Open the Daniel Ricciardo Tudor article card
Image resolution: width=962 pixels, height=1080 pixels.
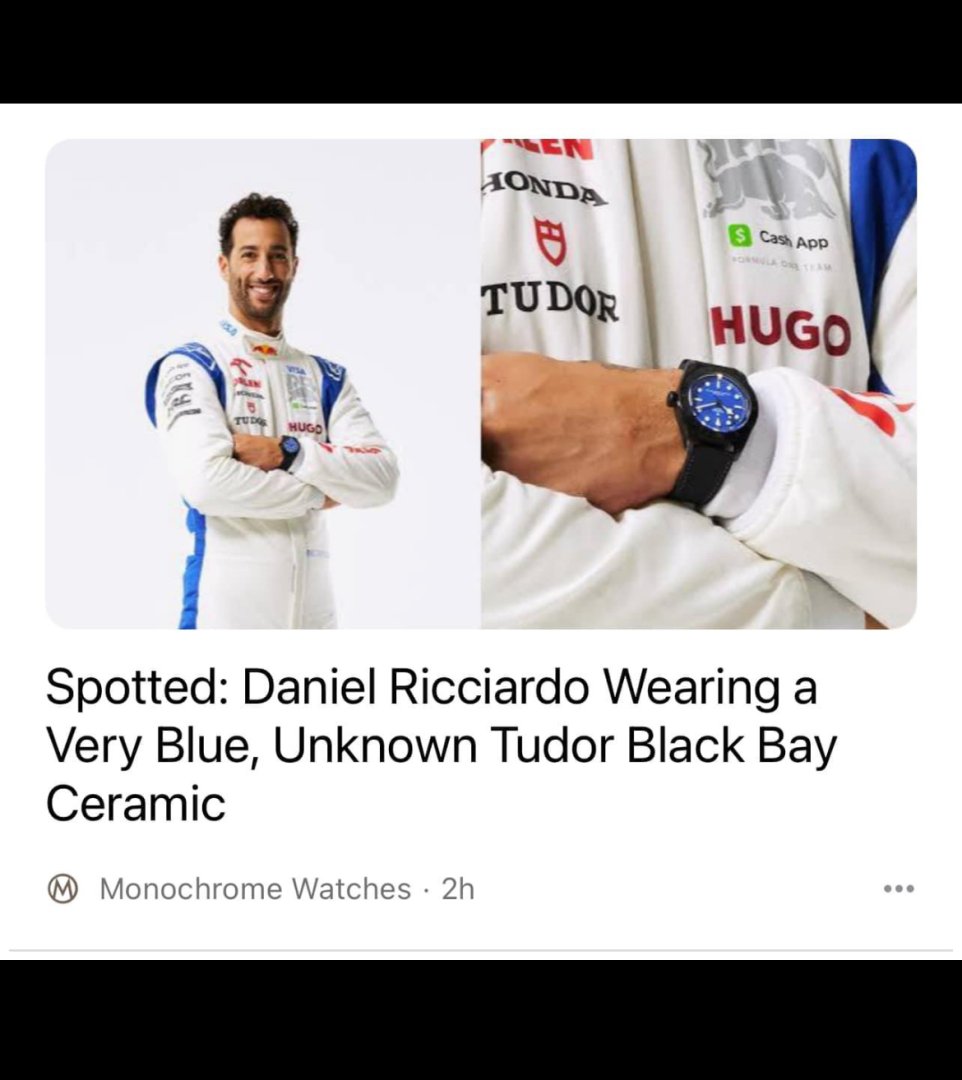[440, 745]
